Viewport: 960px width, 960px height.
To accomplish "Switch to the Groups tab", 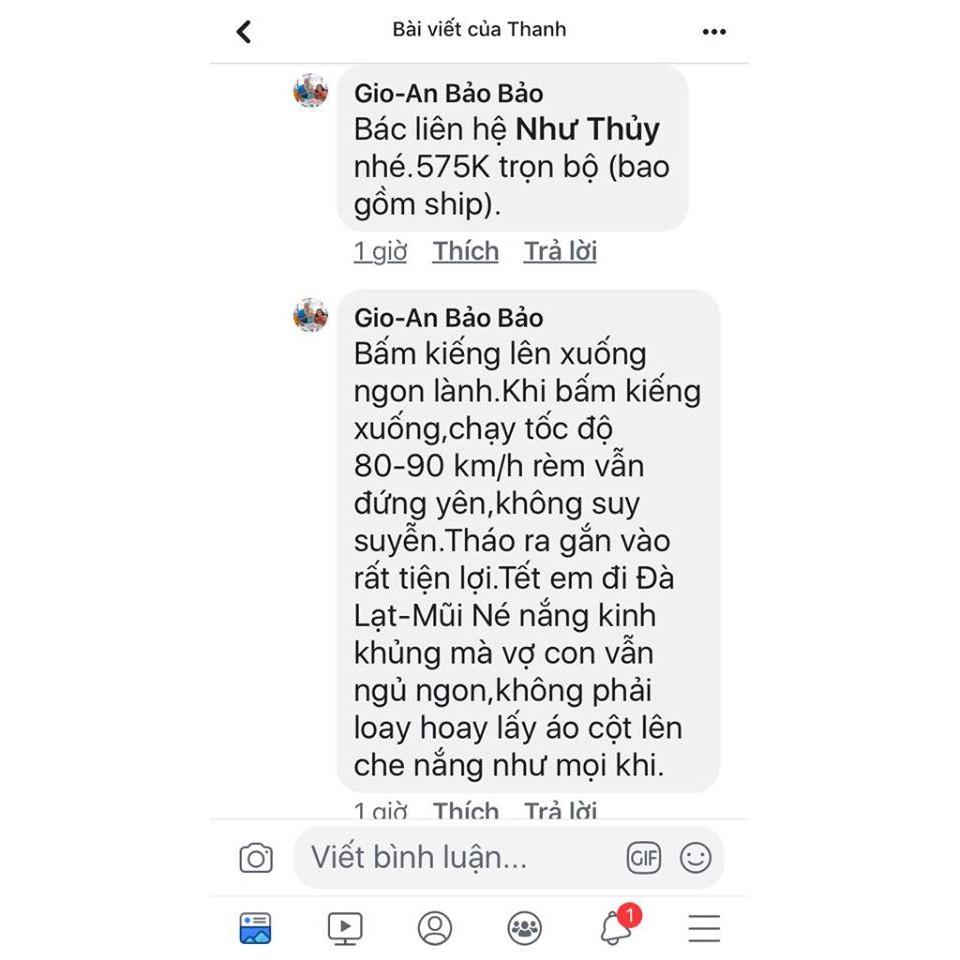I will 525,928.
